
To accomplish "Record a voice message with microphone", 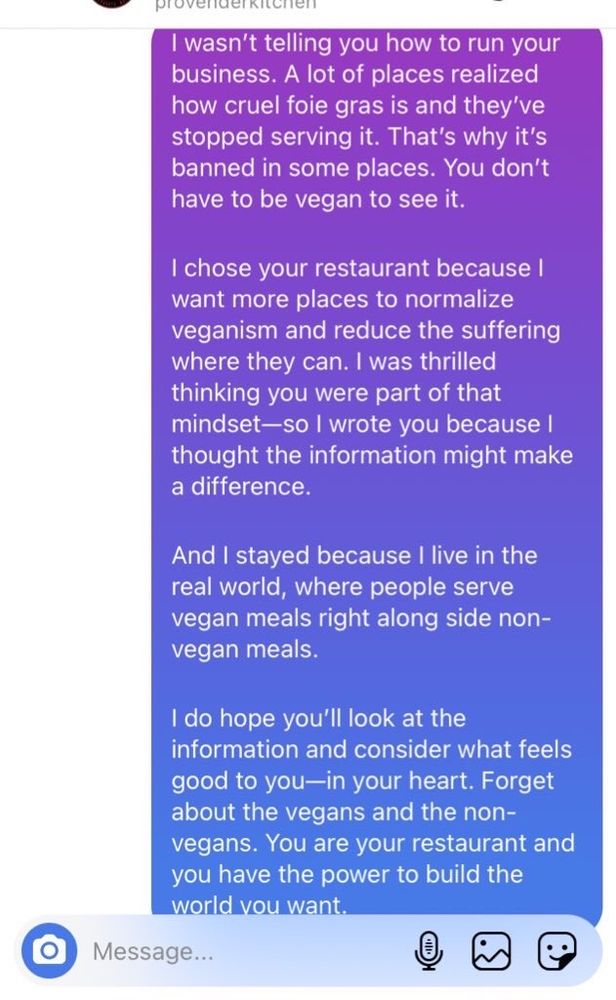I will pyautogui.click(x=430, y=951).
